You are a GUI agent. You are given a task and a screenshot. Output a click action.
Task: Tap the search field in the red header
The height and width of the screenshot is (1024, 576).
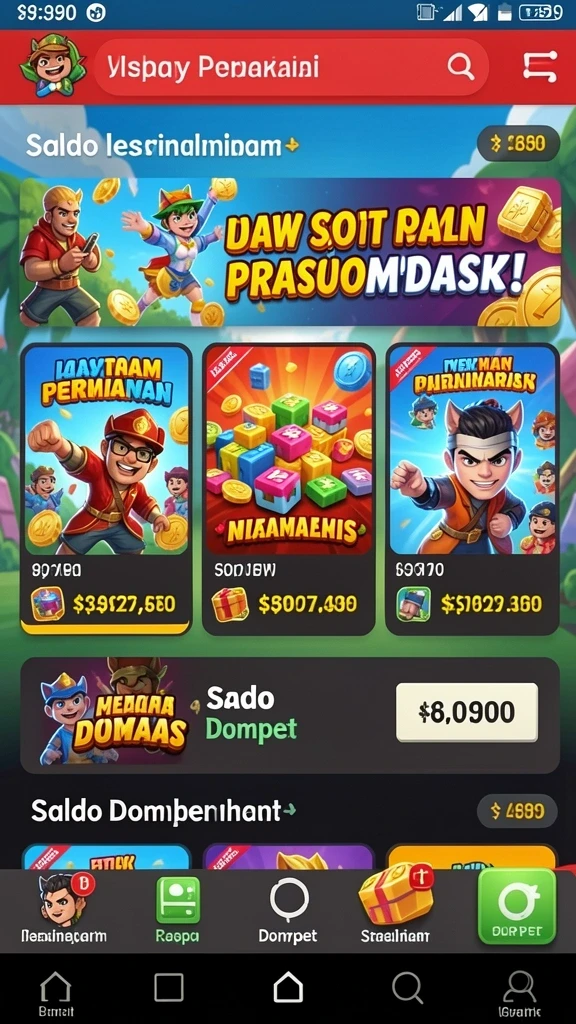pyautogui.click(x=291, y=67)
